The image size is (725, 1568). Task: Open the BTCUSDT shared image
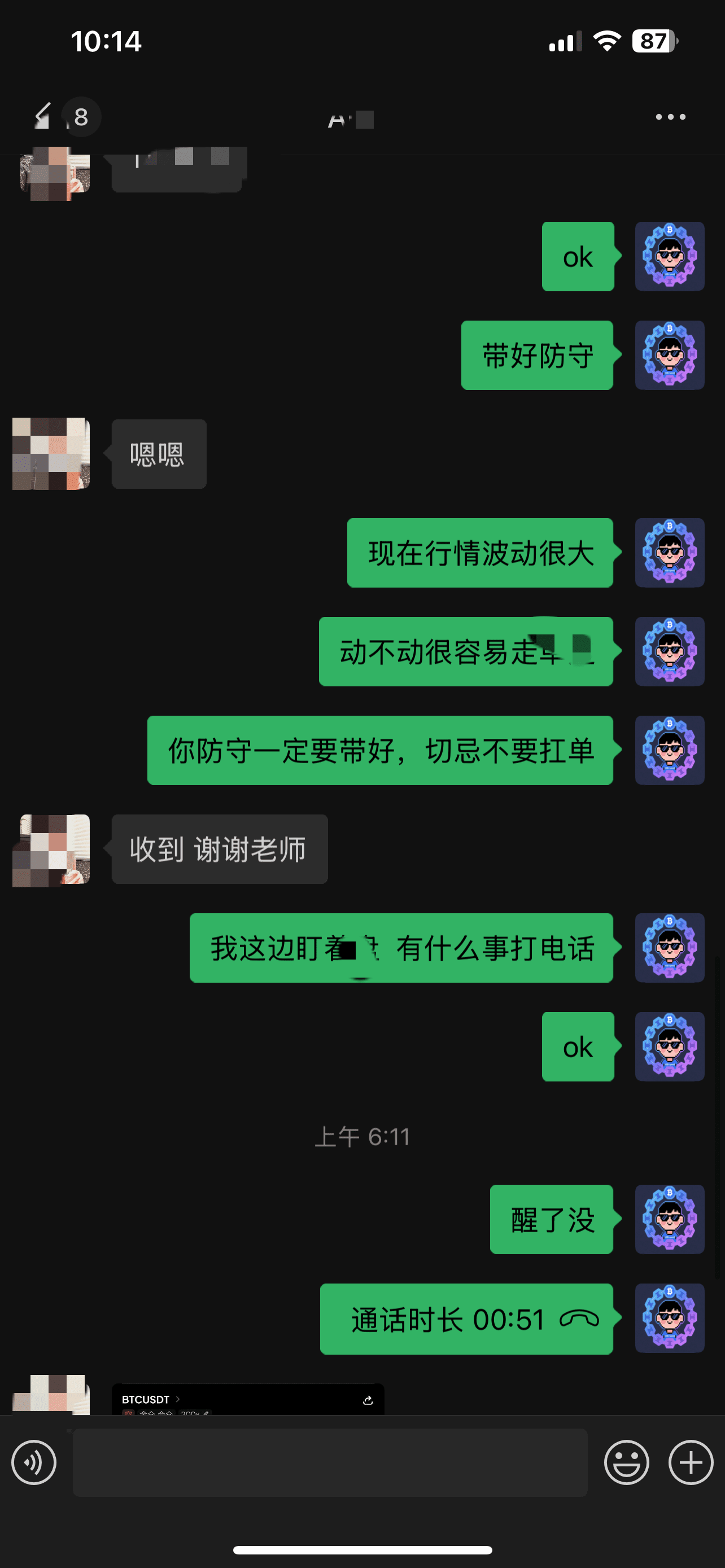click(x=248, y=1399)
